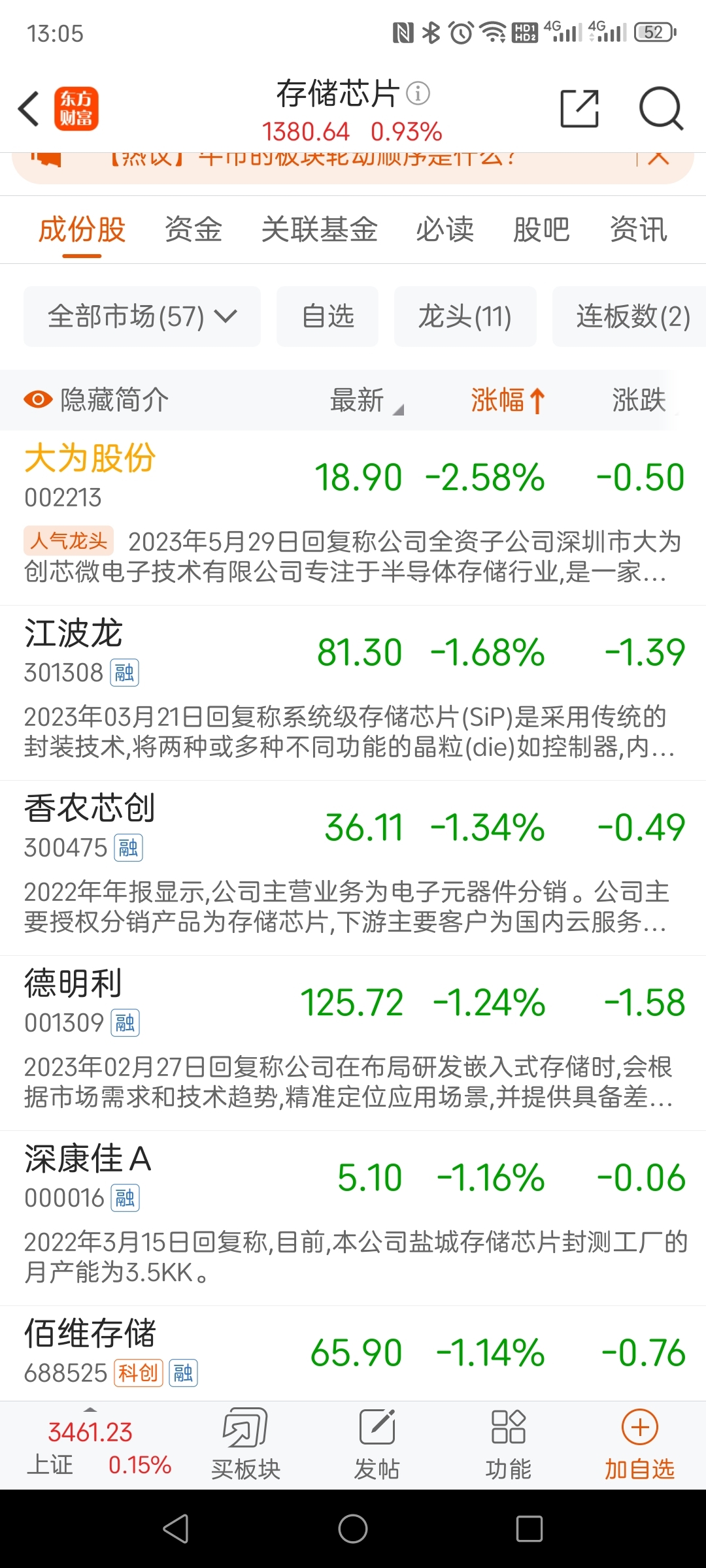Filter by 自选 stocks
Image resolution: width=706 pixels, height=1568 pixels.
328,316
